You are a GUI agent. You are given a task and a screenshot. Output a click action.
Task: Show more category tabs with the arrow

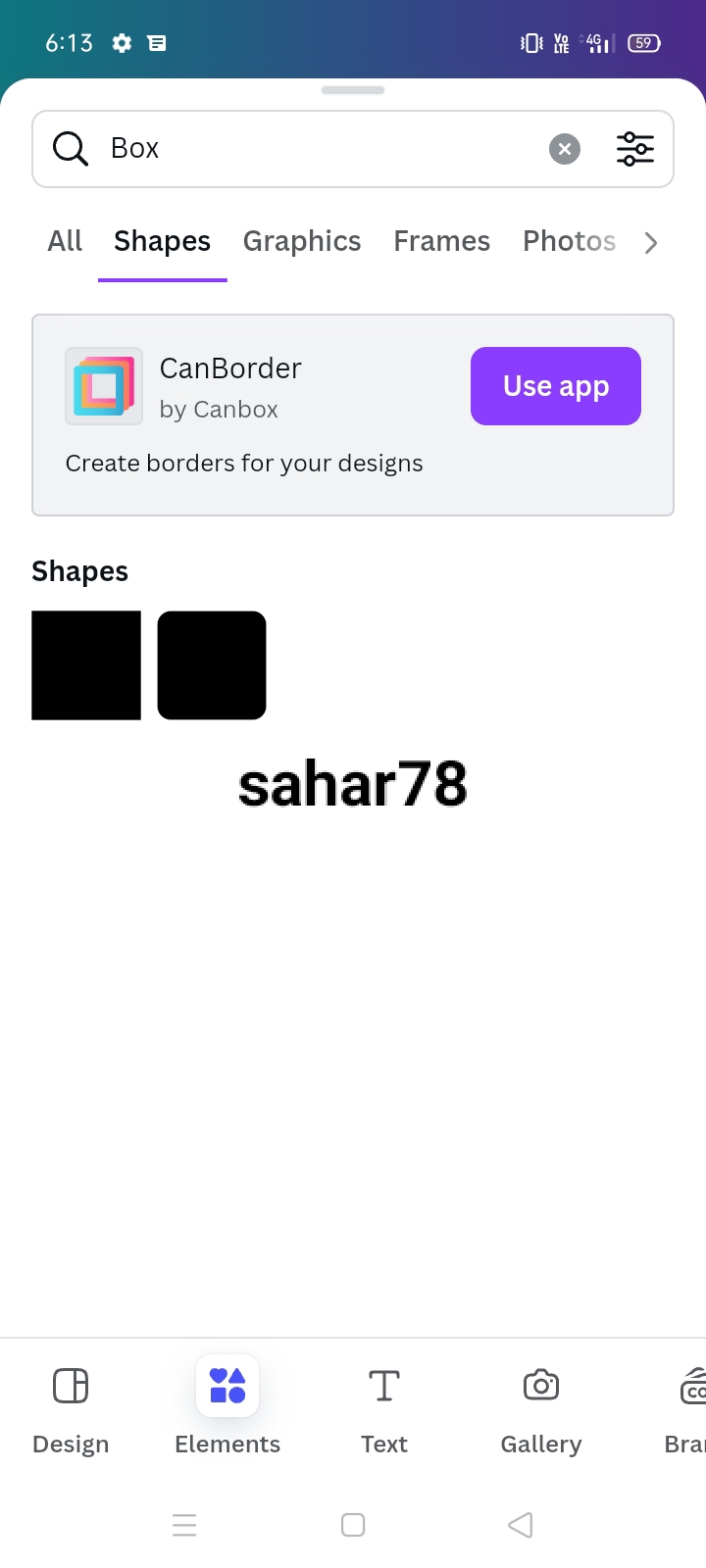[x=651, y=243]
